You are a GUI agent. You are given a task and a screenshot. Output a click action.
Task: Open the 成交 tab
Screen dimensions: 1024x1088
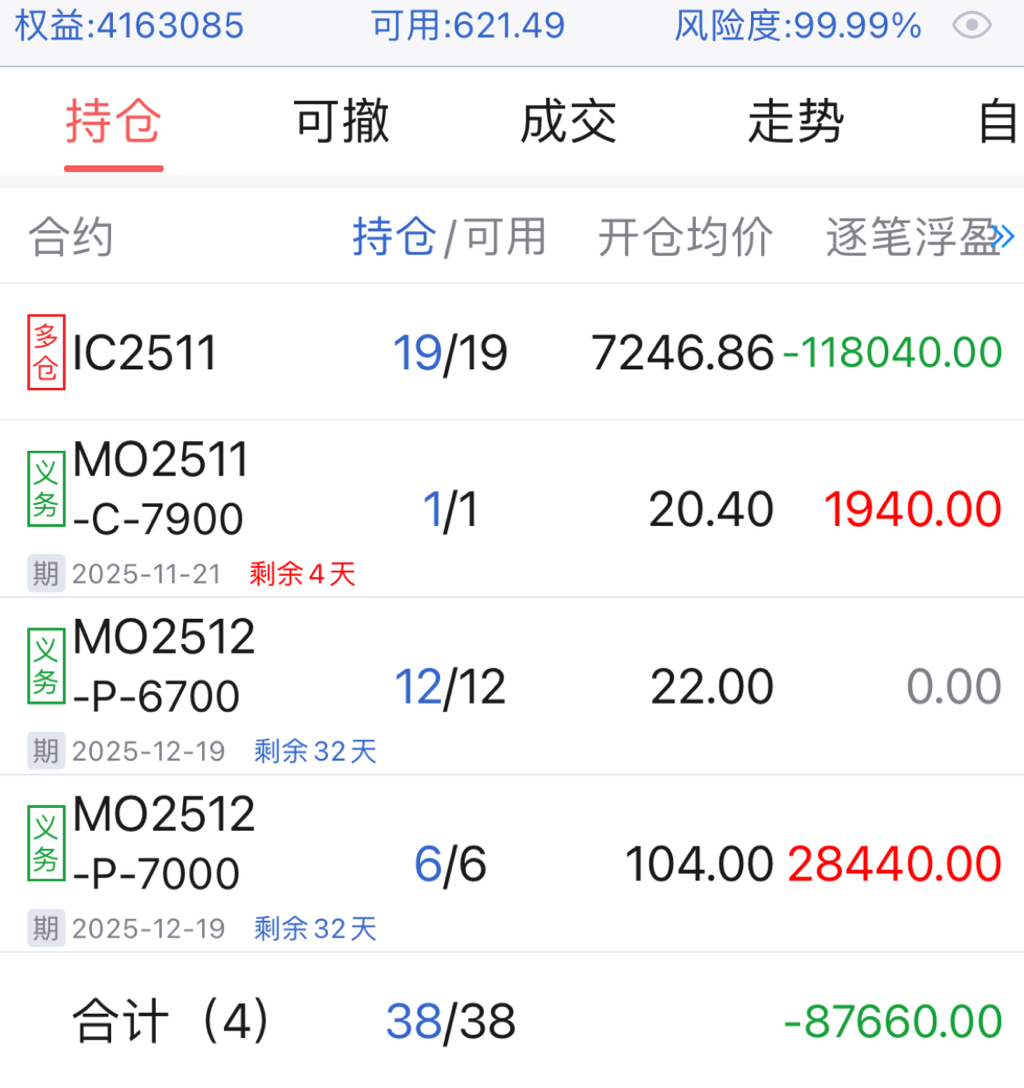(x=568, y=122)
